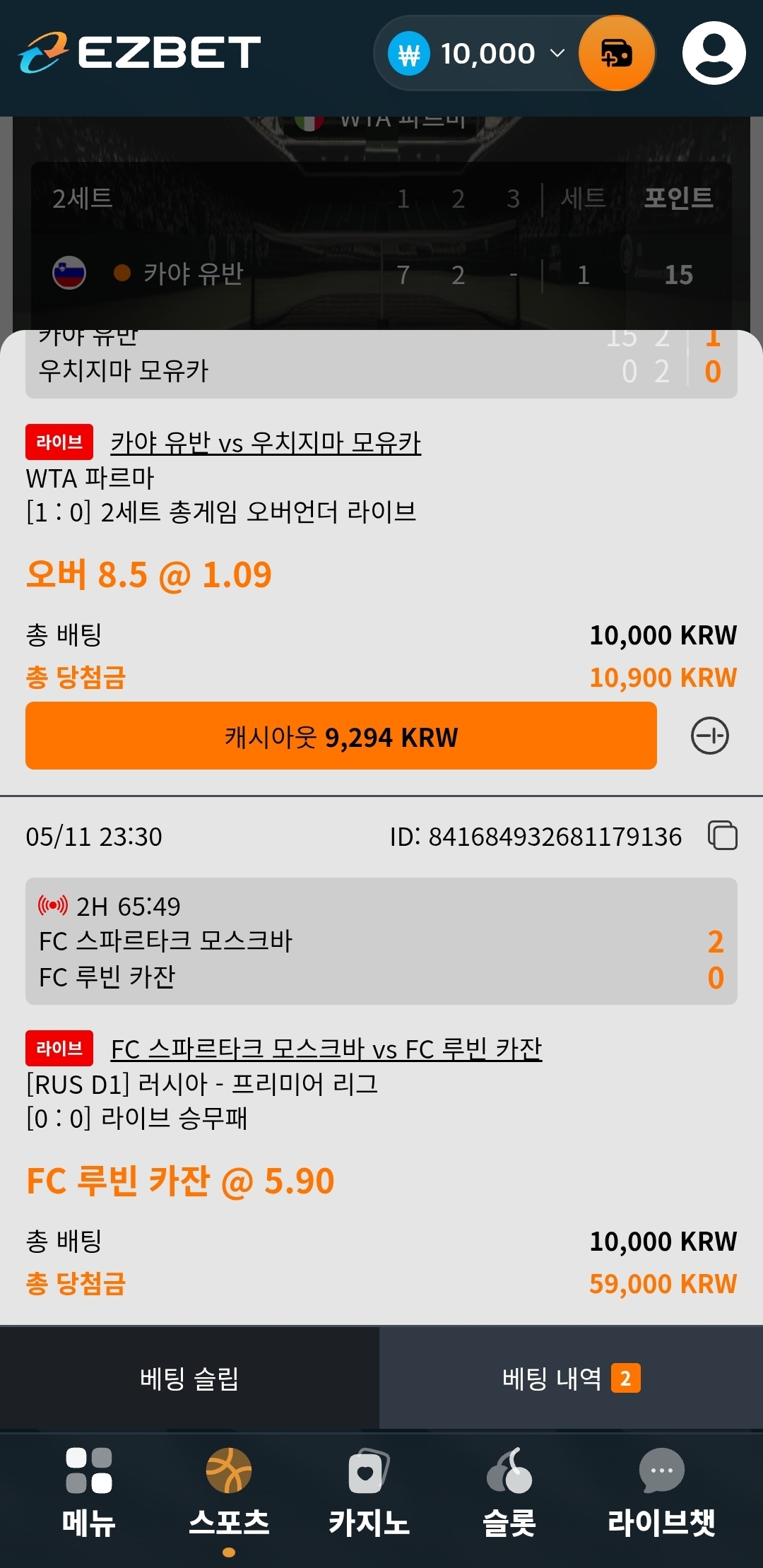The width and height of the screenshot is (763, 1568).
Task: Tap the orange wallet deposit icon
Action: (x=616, y=54)
